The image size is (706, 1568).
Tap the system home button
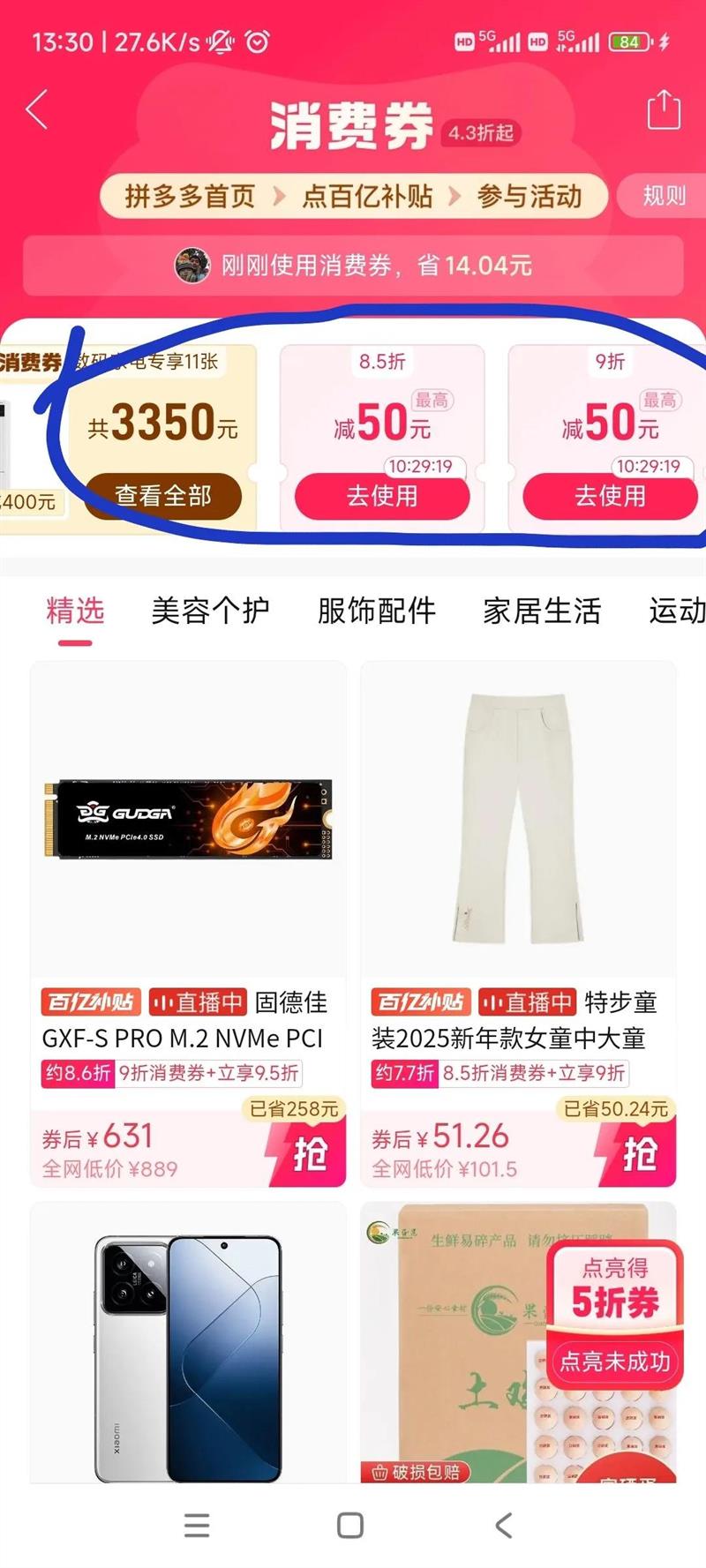tap(350, 1526)
